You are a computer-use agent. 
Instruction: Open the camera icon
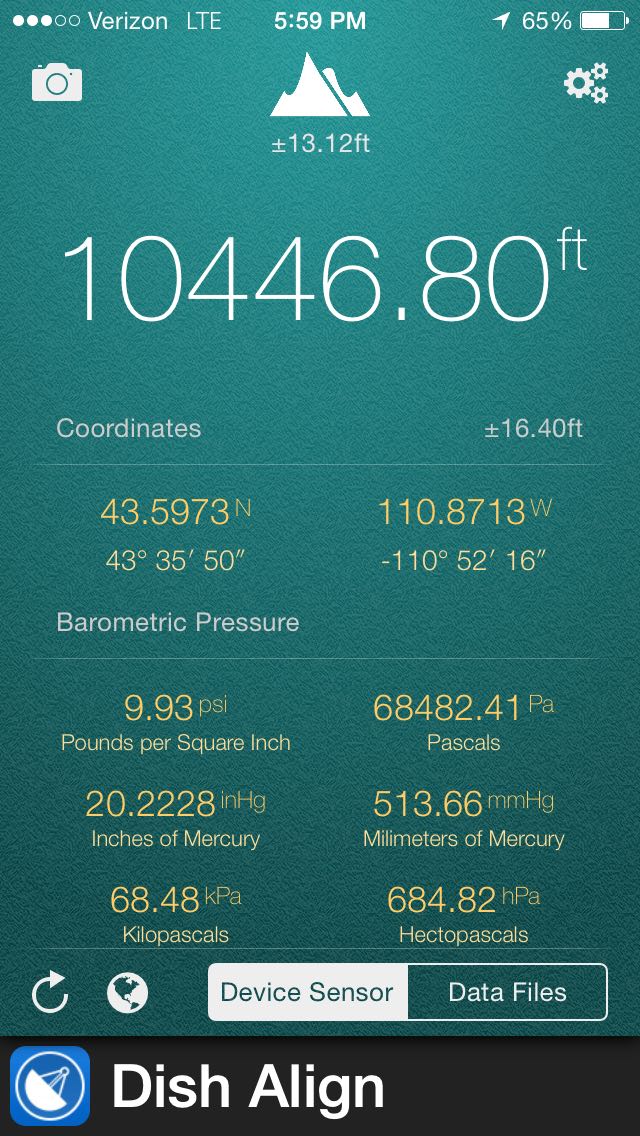57,82
